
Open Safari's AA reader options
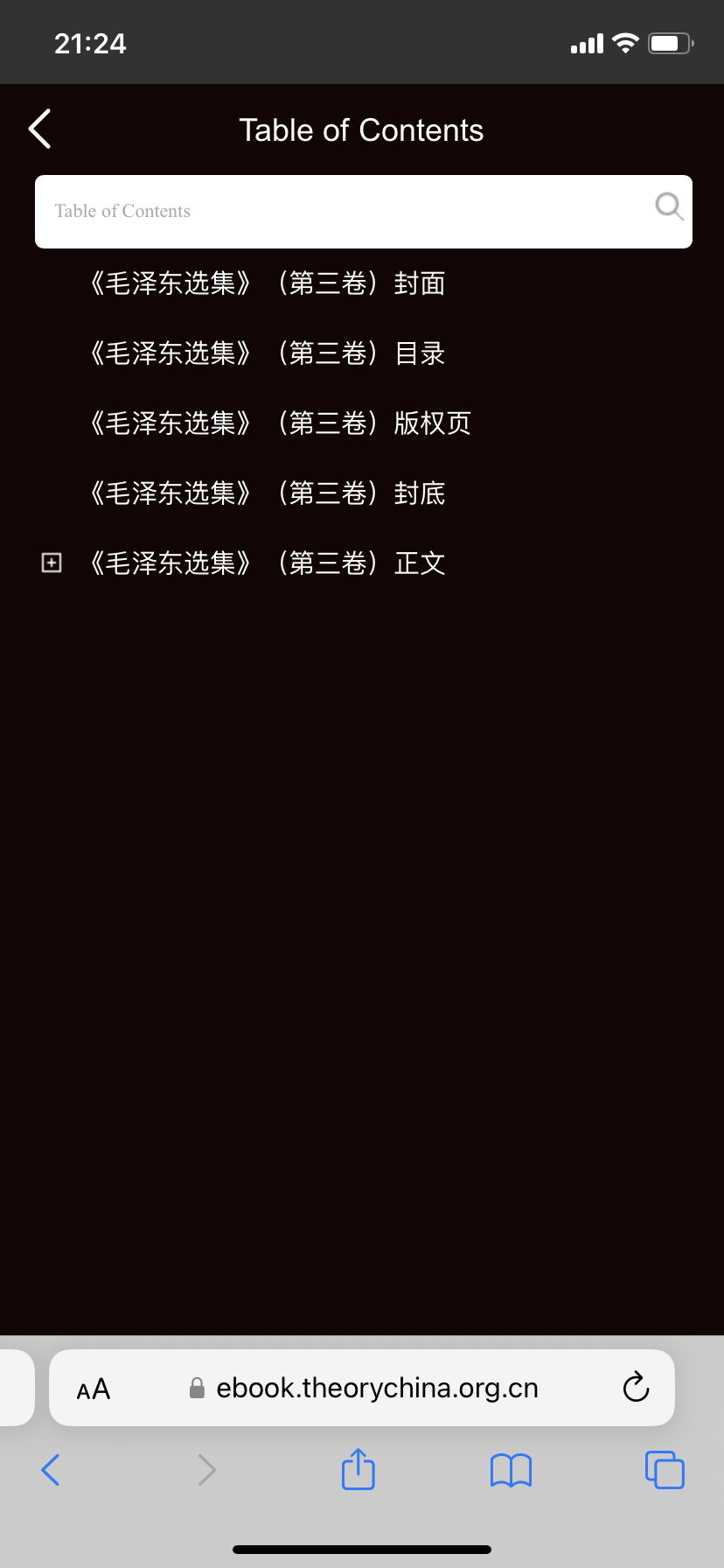click(x=94, y=1389)
